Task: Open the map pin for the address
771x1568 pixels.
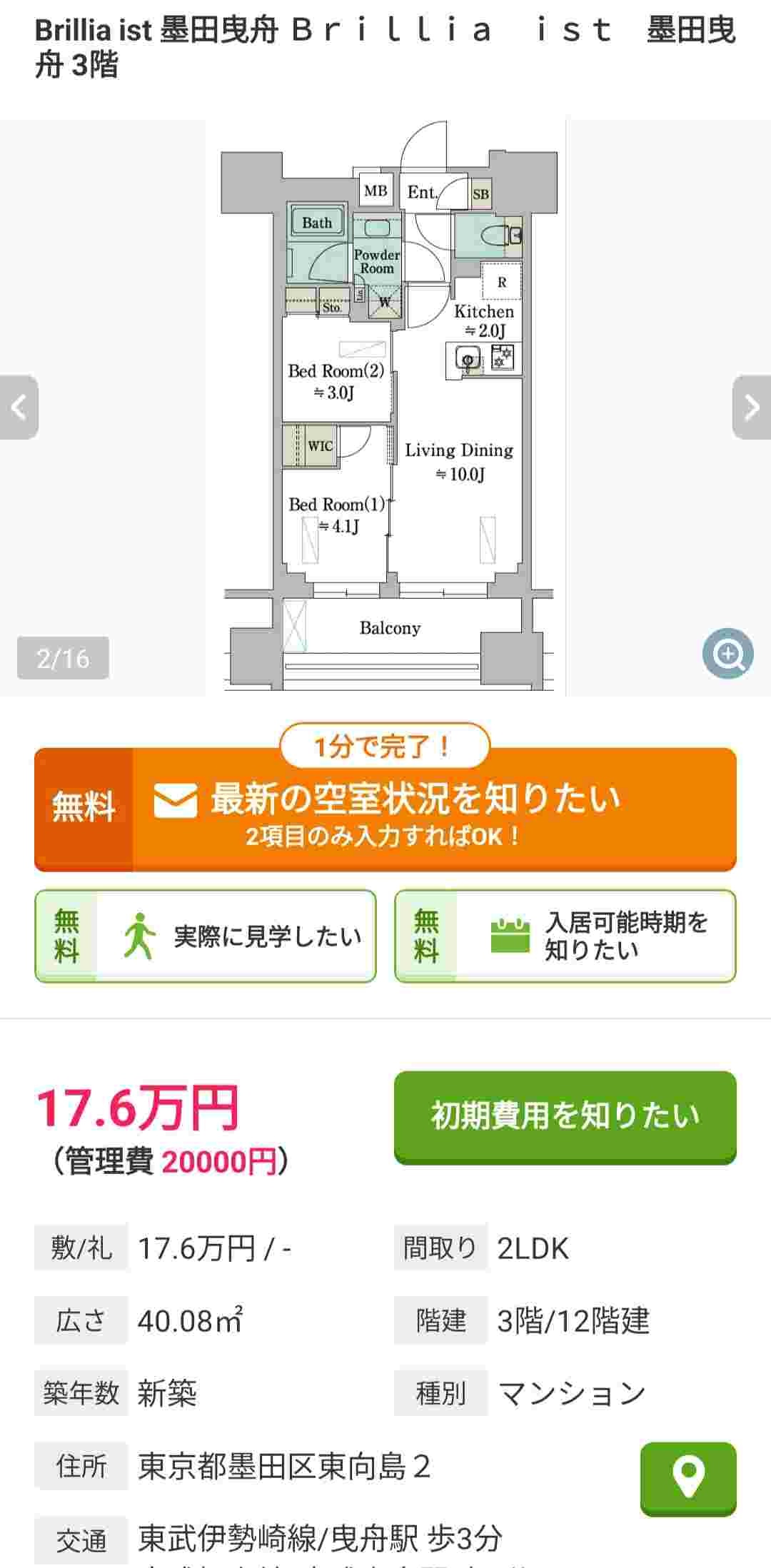Action: pyautogui.click(x=687, y=1477)
